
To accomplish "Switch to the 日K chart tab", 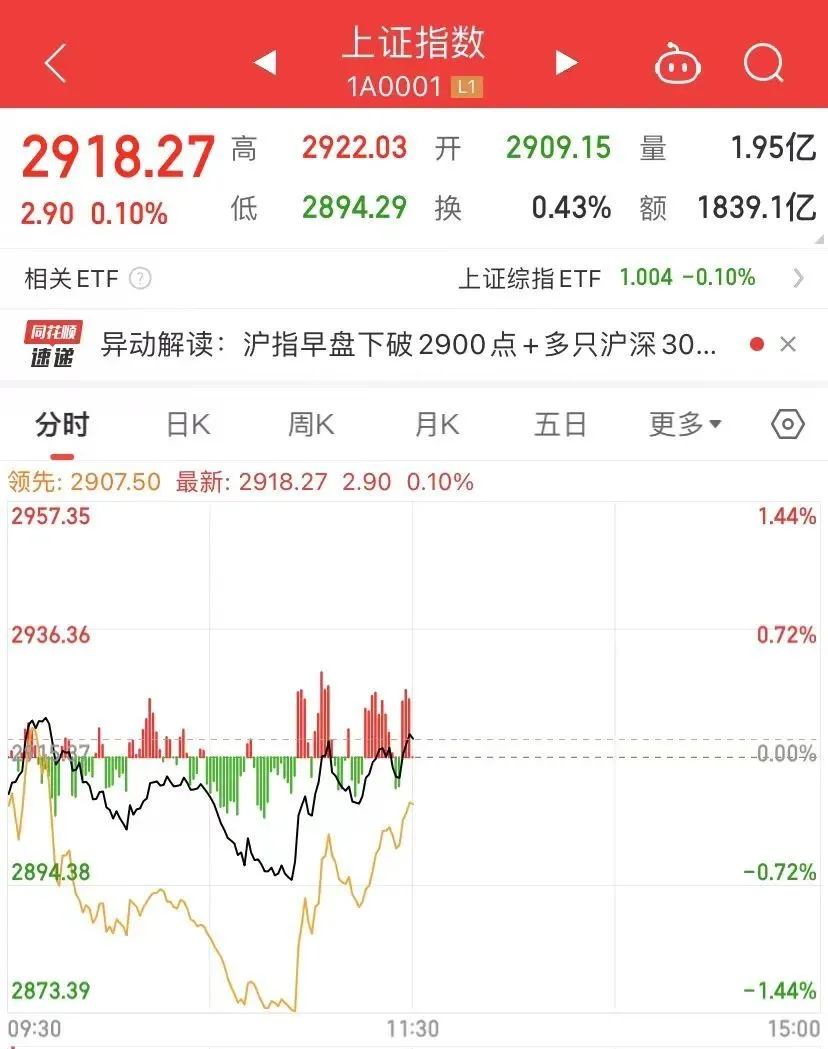I will coord(188,425).
